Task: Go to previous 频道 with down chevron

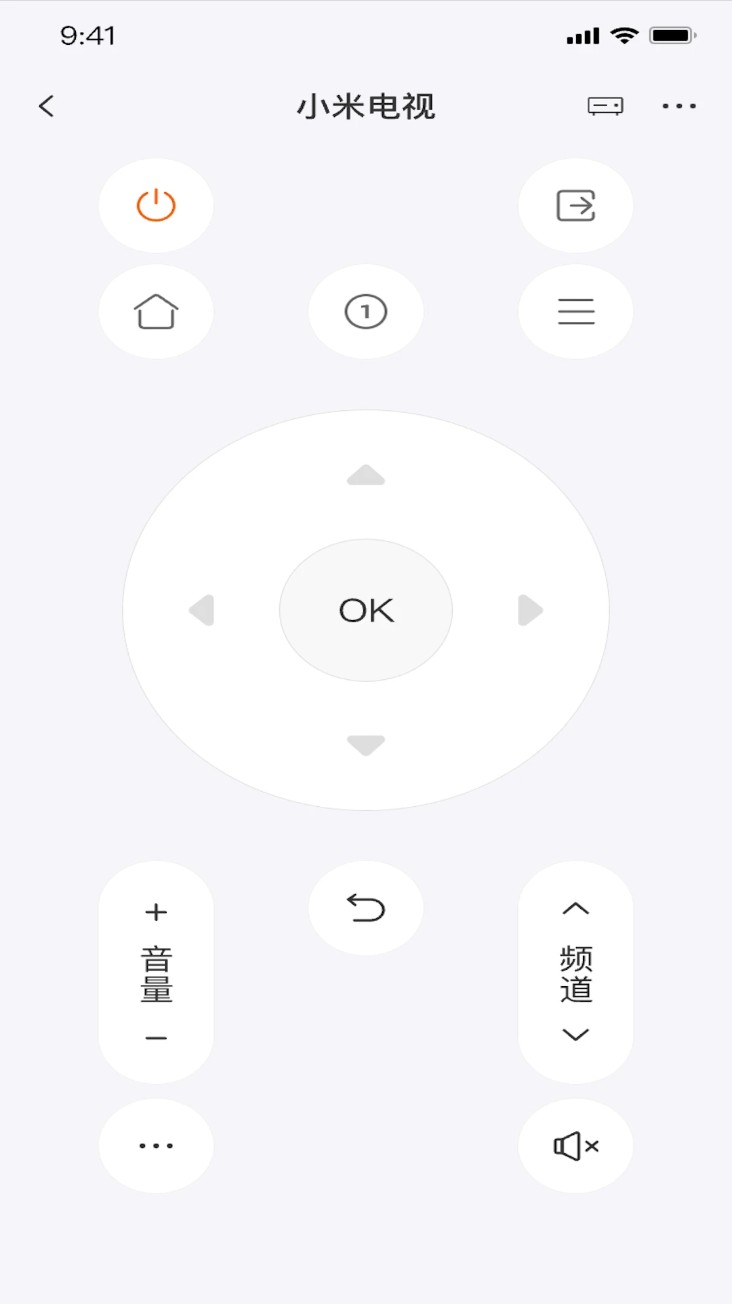Action: point(576,1035)
